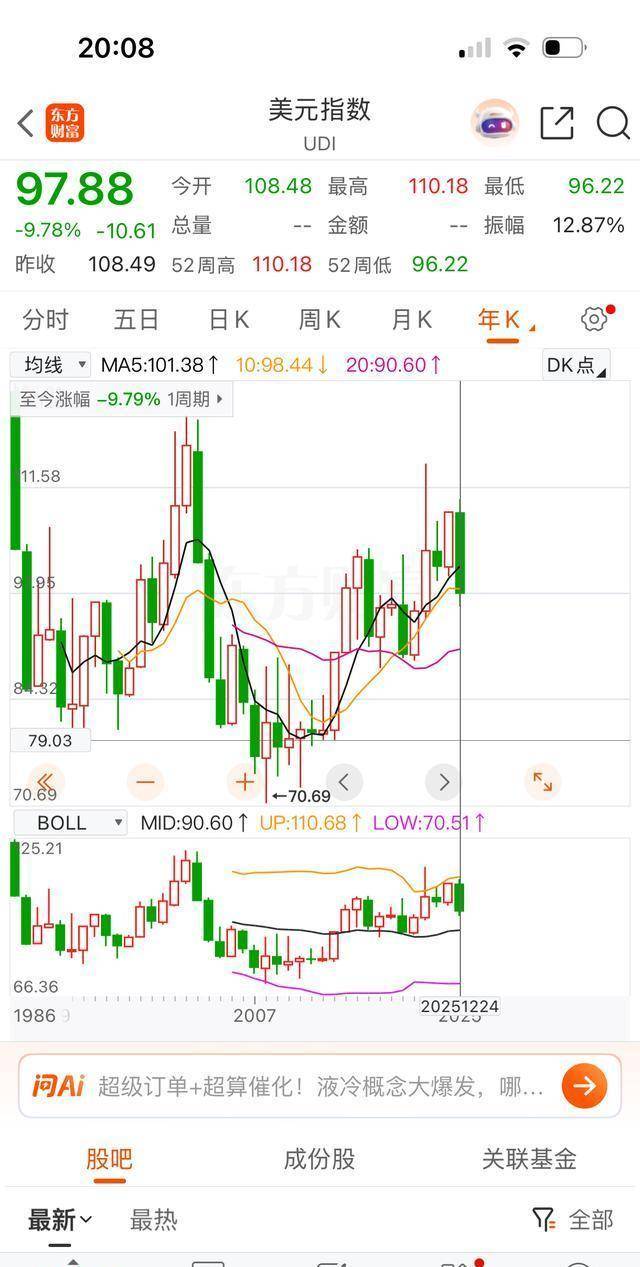Open the AI assistant robot avatar

pos(495,123)
